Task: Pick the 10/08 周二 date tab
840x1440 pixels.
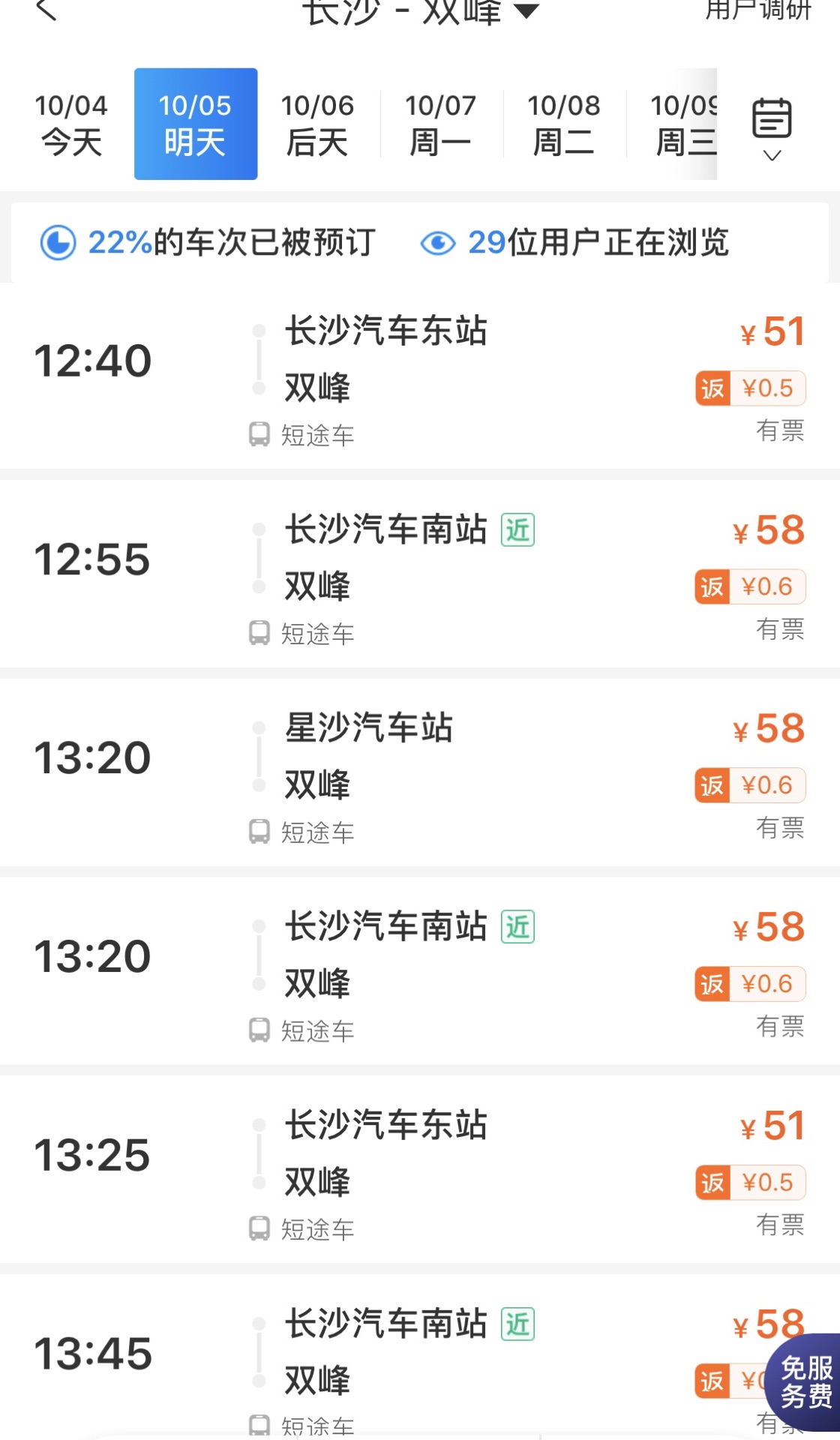Action: pos(563,124)
